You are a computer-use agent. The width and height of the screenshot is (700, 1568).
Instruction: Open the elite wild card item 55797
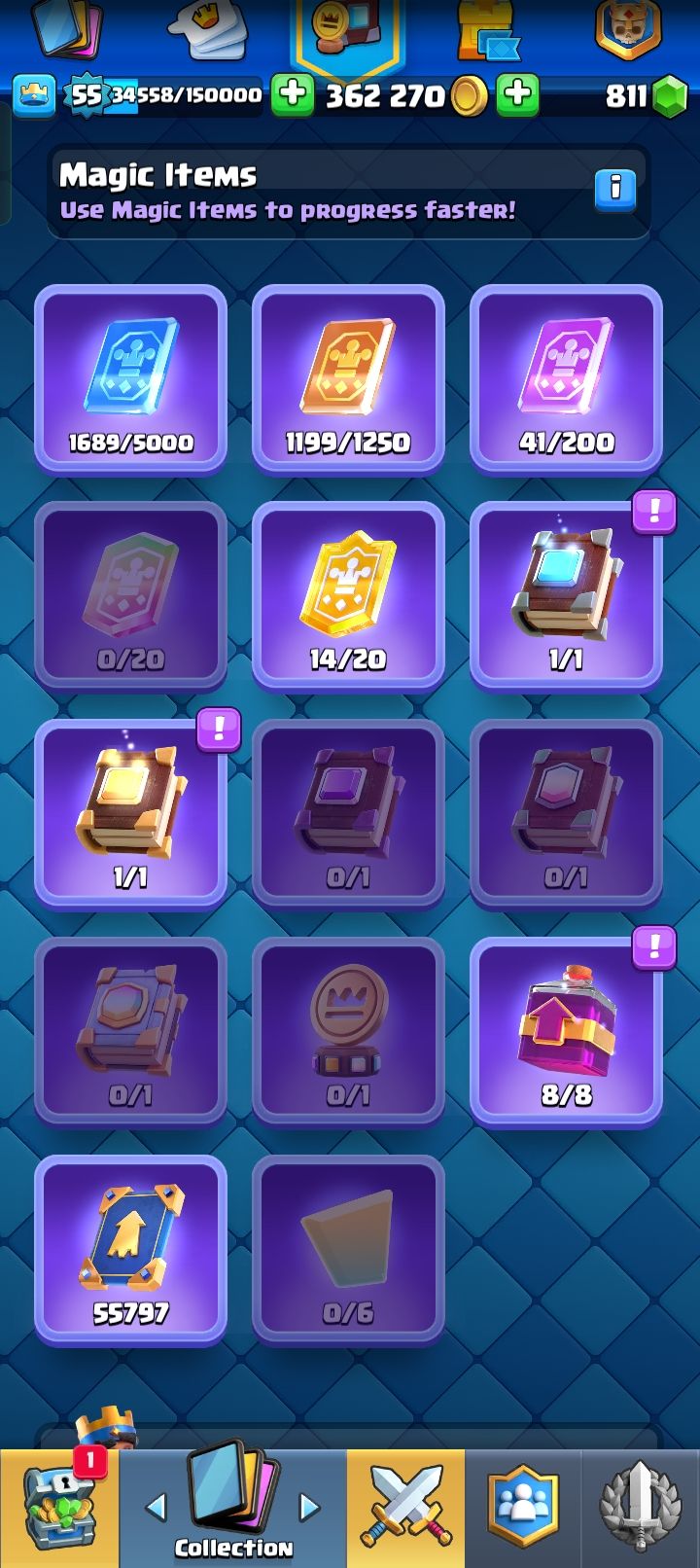click(130, 1249)
